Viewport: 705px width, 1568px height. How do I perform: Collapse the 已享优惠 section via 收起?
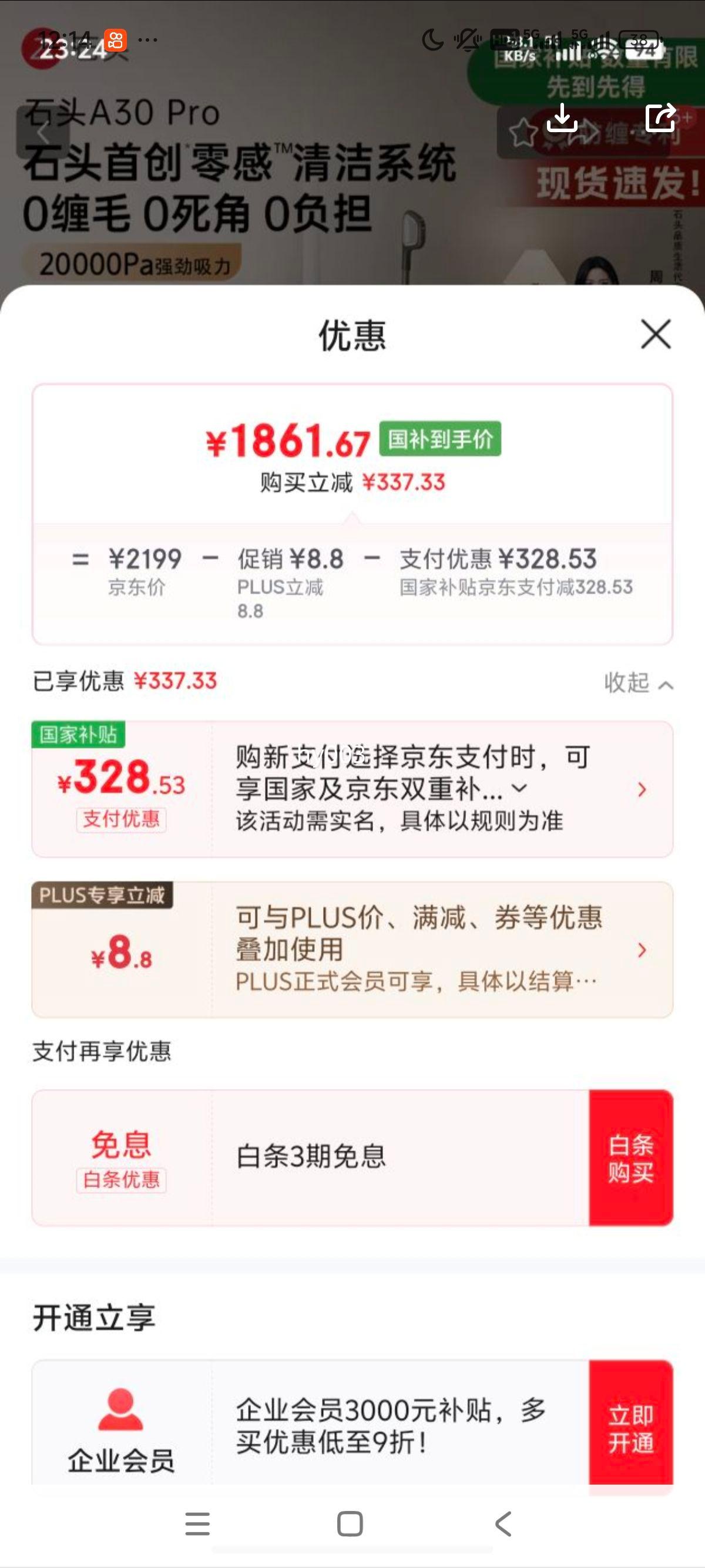pos(637,683)
